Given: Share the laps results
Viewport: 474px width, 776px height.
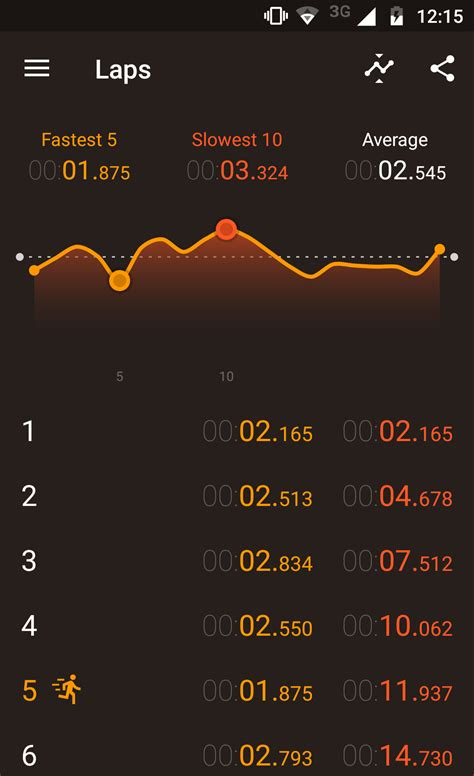Looking at the screenshot, I should coord(442,68).
